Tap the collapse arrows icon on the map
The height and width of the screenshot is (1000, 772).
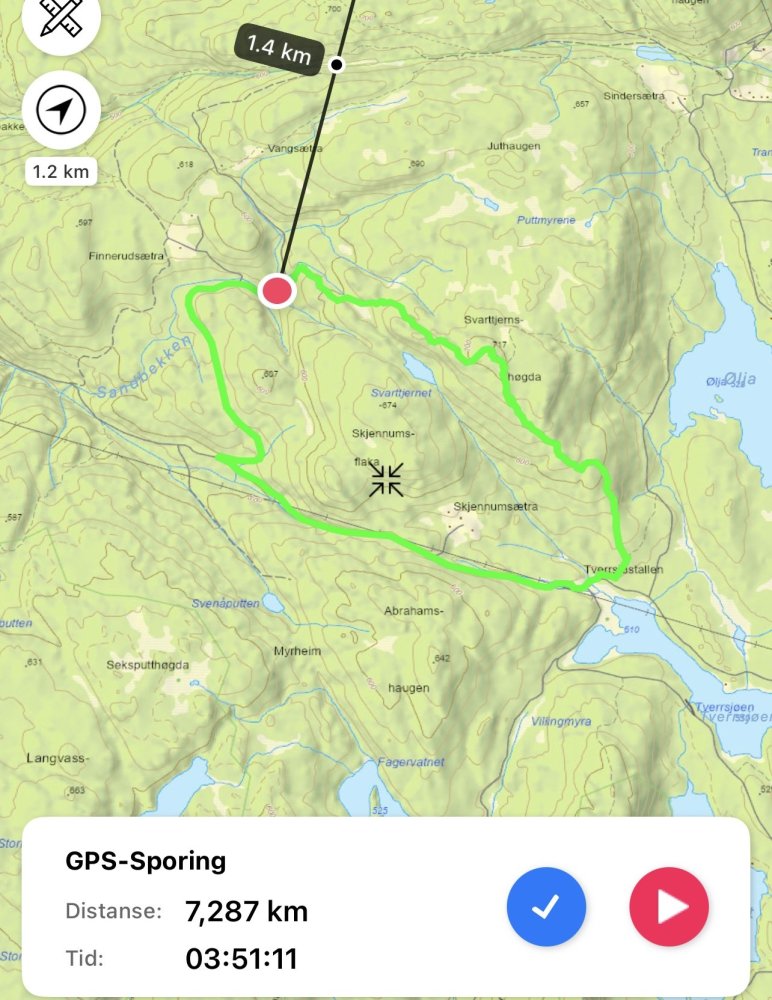coord(386,479)
